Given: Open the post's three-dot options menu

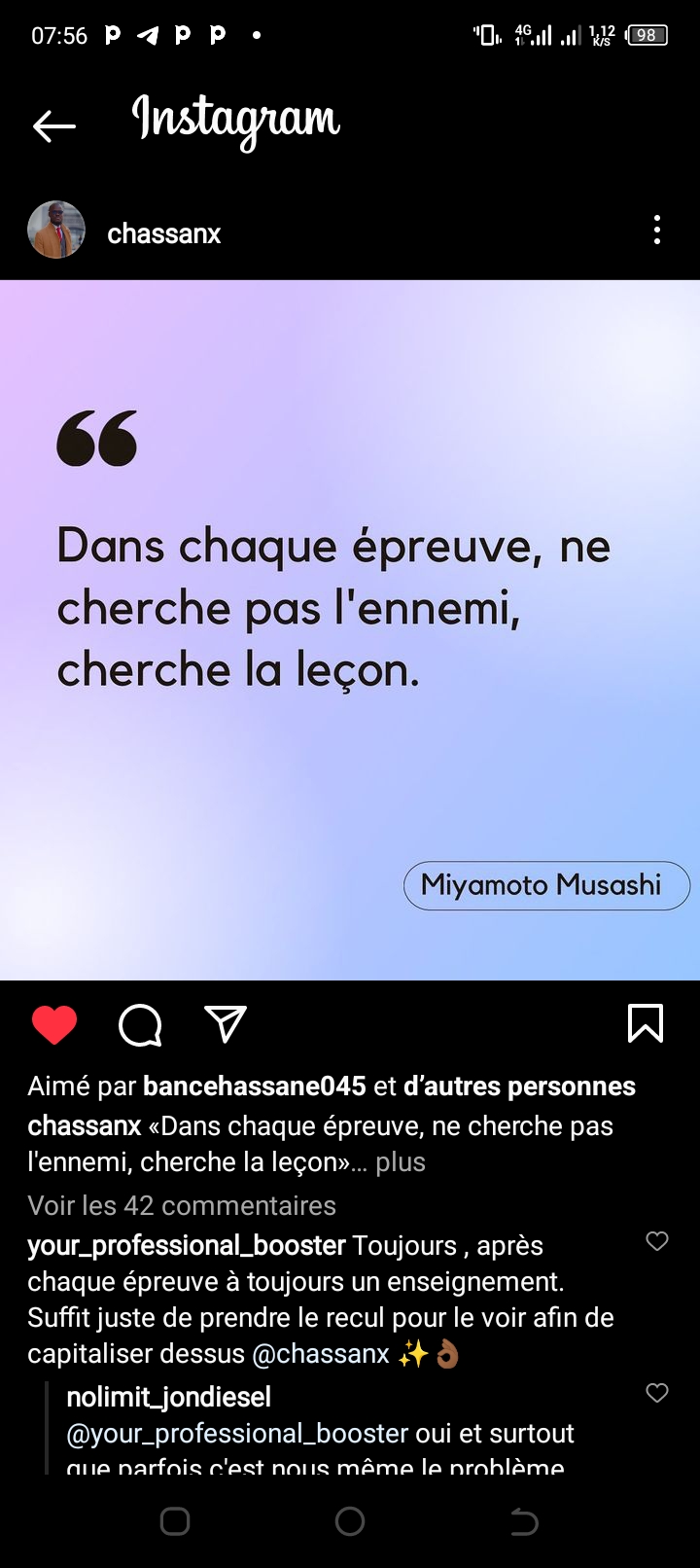Looking at the screenshot, I should pyautogui.click(x=657, y=231).
